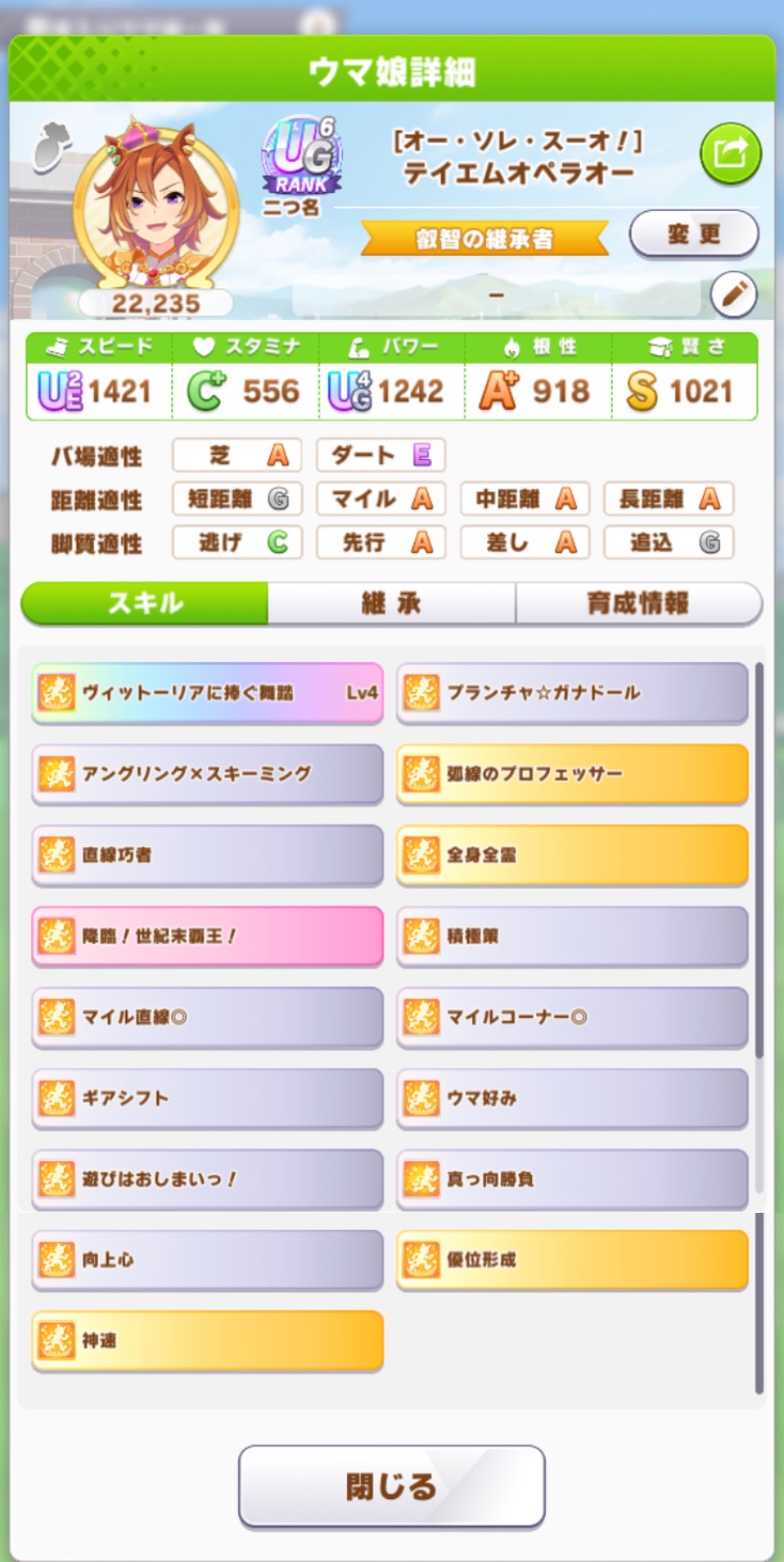This screenshot has height=1562, width=784.
Task: Tap the green share icon
Action: click(x=730, y=154)
